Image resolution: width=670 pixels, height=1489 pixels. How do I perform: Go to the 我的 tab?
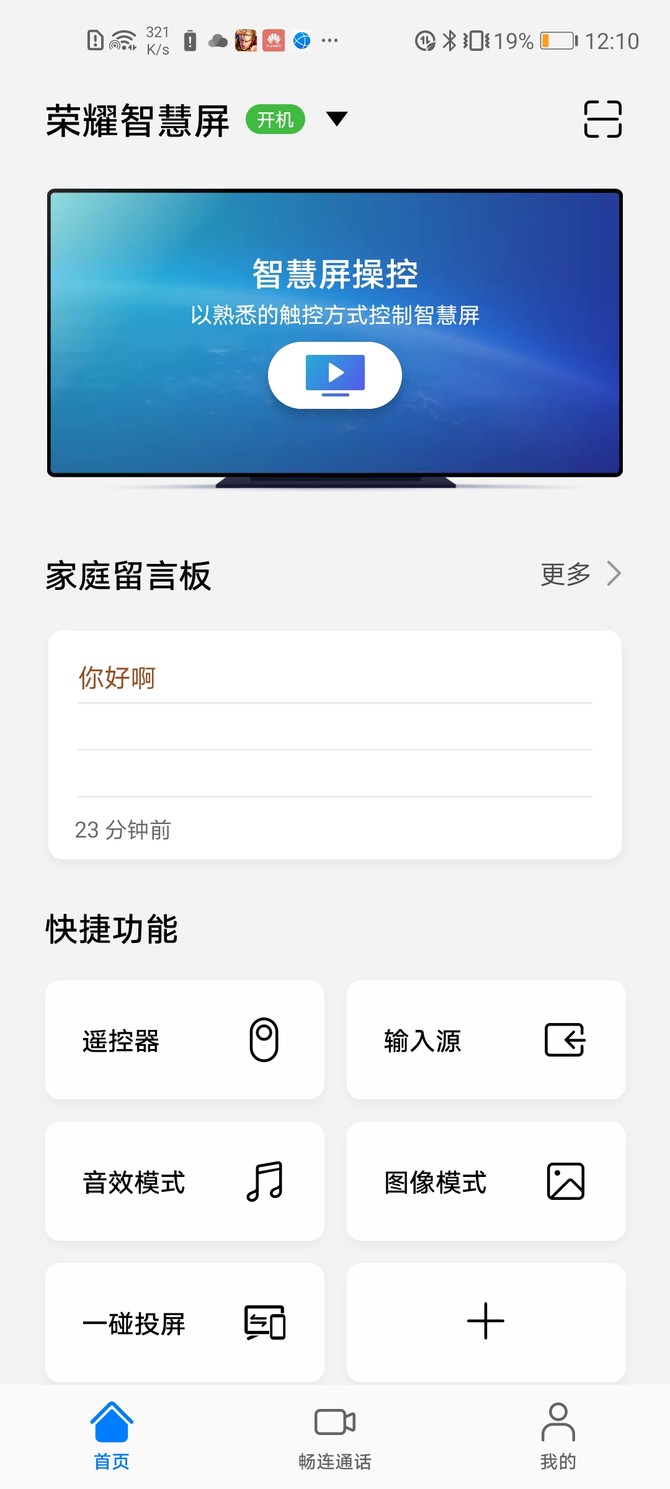[558, 1437]
